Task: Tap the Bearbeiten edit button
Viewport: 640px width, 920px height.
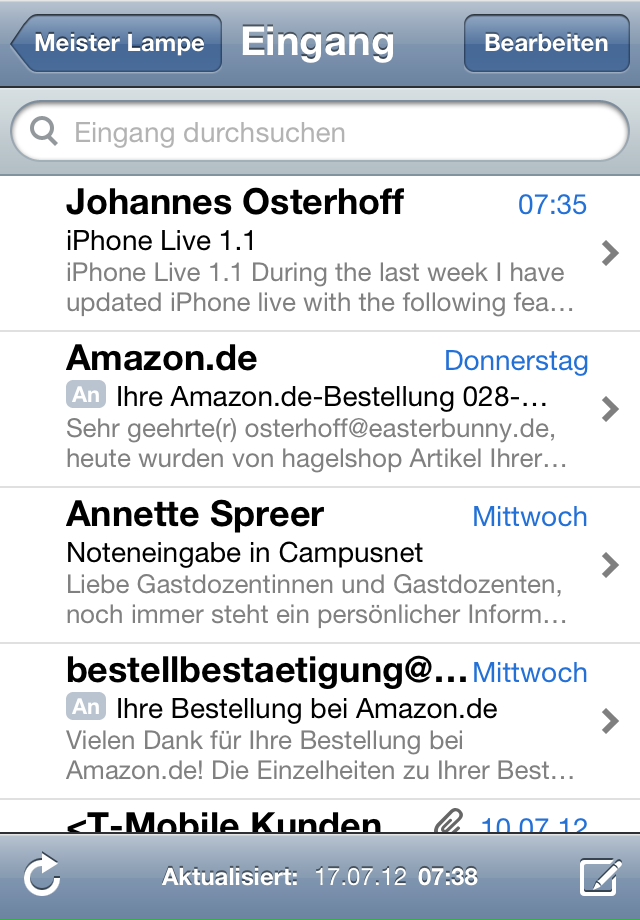Action: 546,44
